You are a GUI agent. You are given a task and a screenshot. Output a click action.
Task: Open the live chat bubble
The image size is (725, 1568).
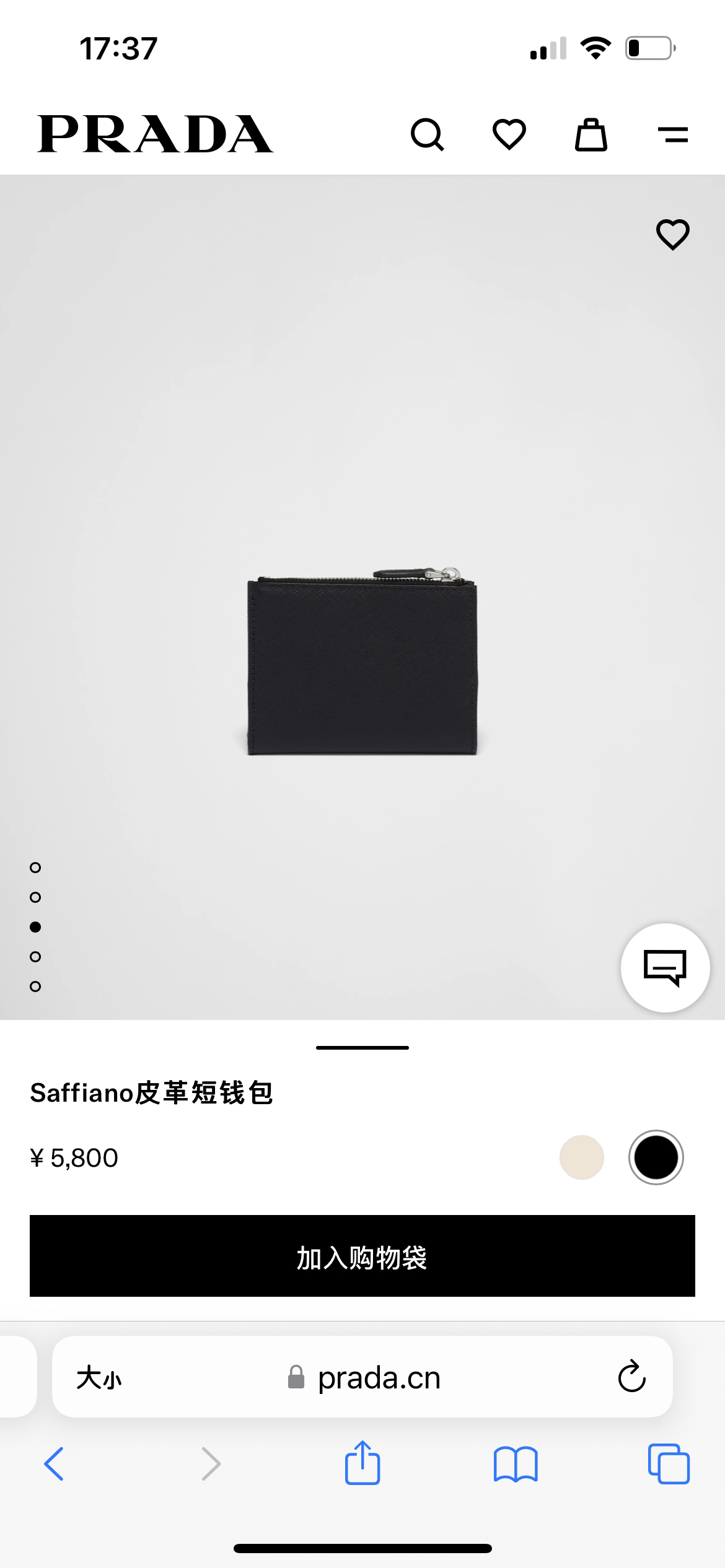(666, 967)
